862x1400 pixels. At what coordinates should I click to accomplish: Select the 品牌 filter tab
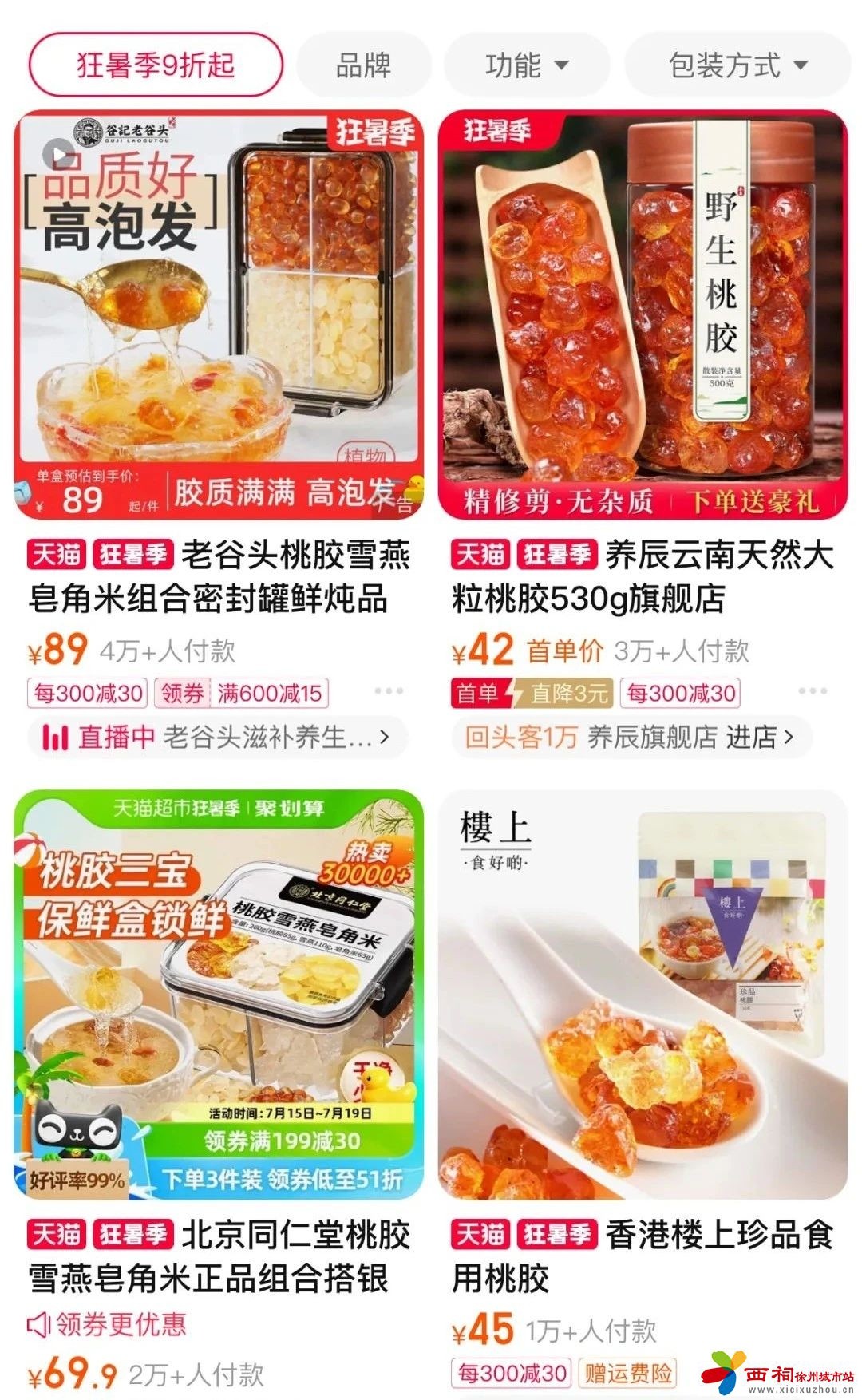364,64
